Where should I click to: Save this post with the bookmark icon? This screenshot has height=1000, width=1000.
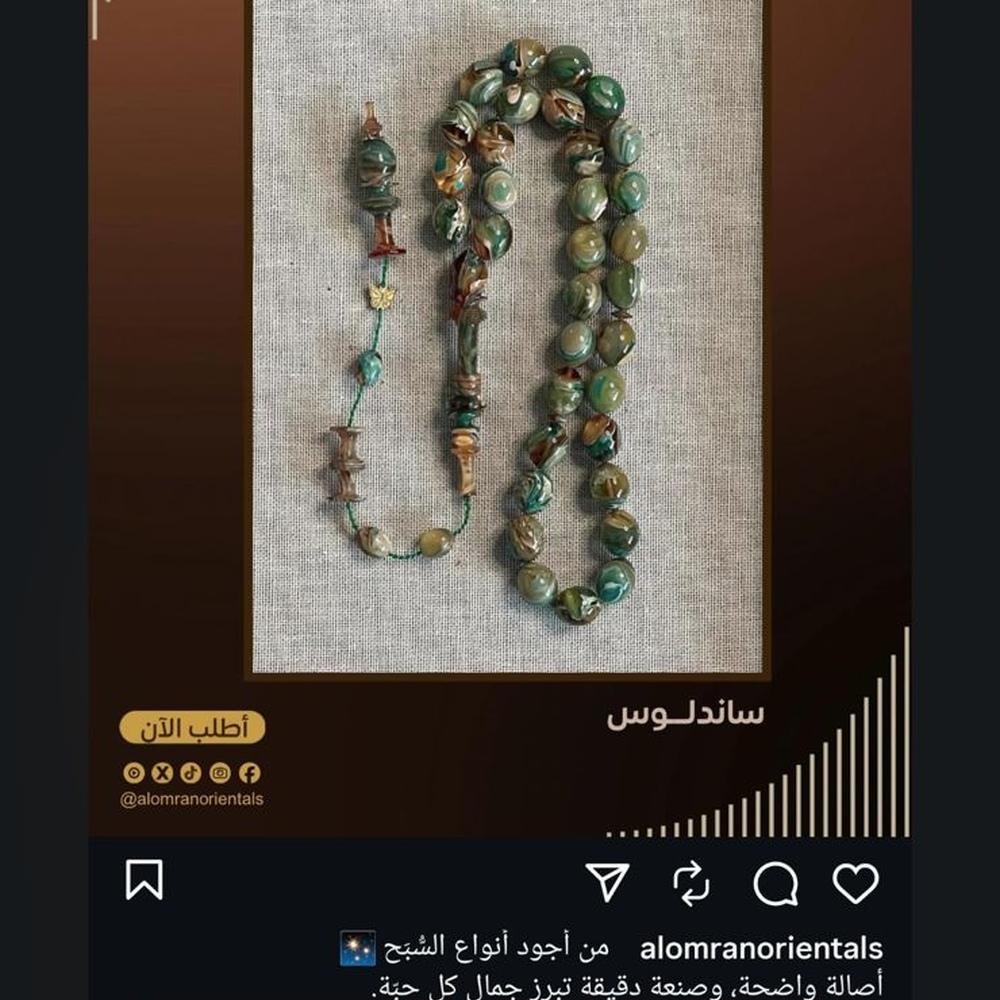pos(145,881)
